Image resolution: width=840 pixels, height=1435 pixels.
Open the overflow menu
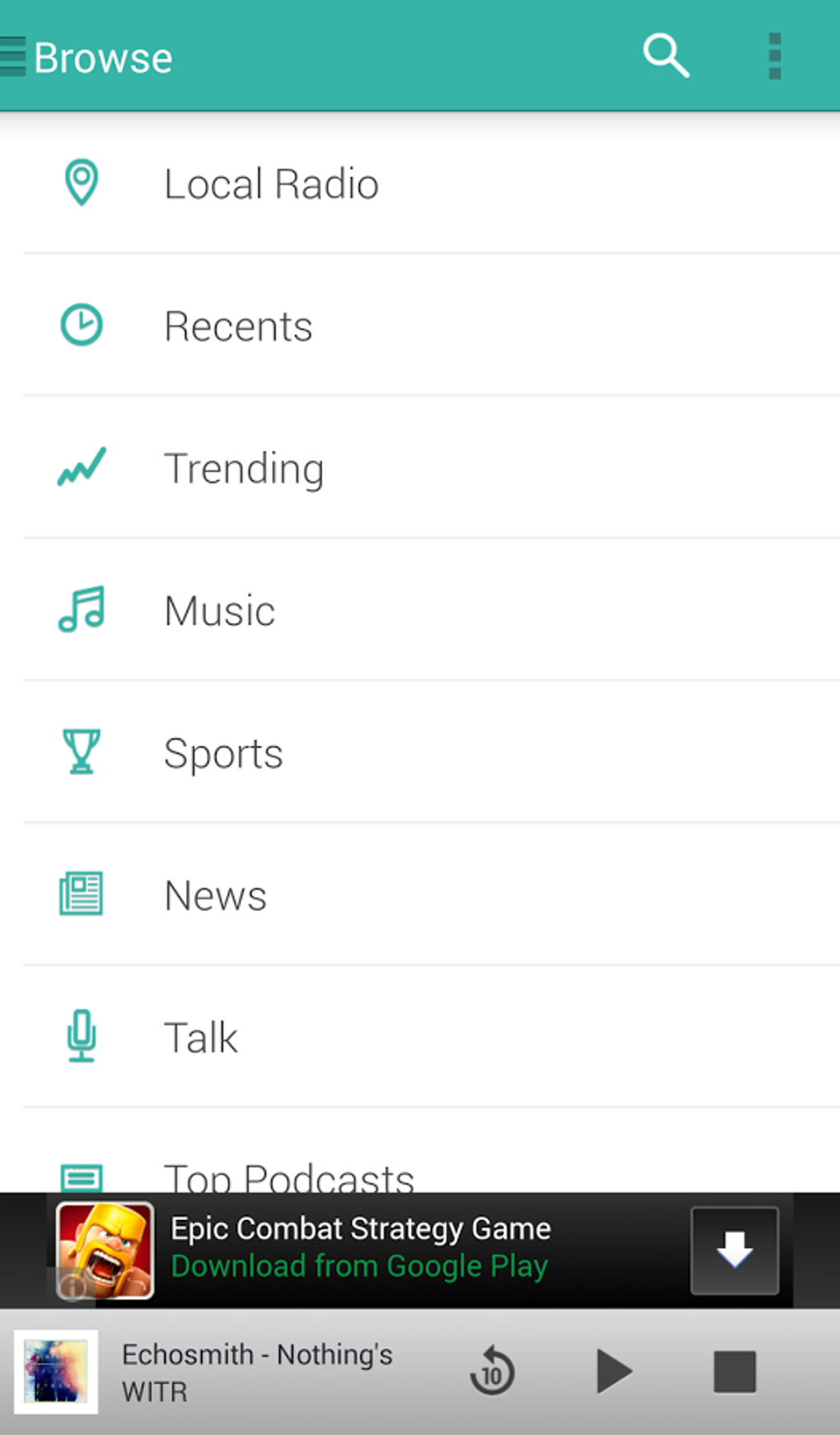[774, 56]
